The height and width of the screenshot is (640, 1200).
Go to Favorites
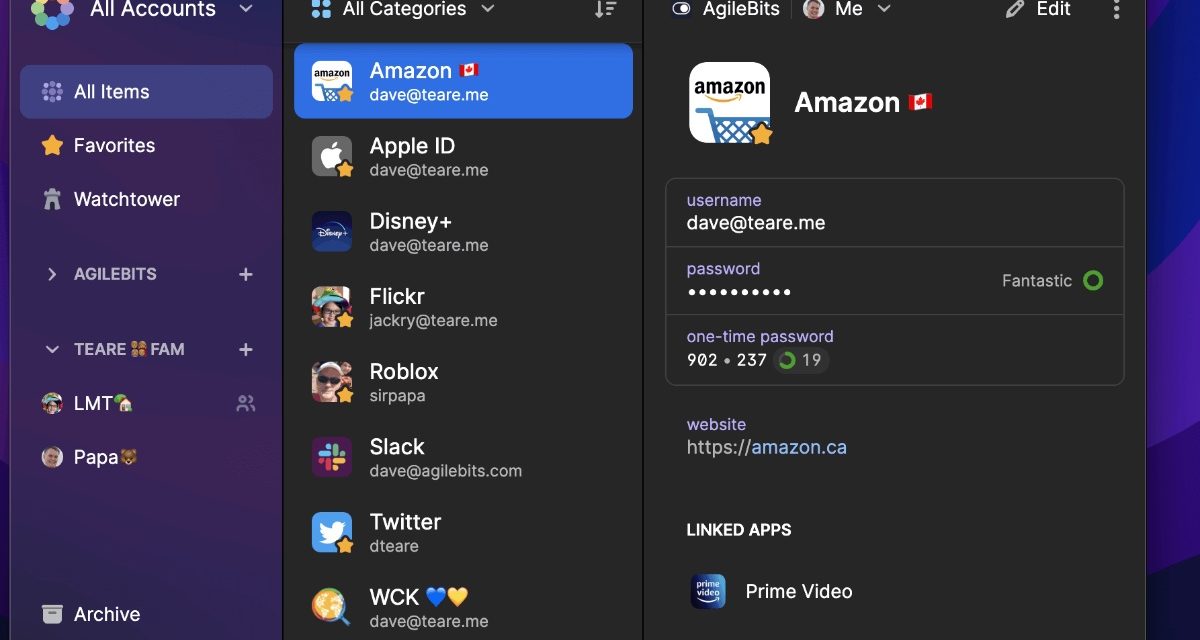113,146
